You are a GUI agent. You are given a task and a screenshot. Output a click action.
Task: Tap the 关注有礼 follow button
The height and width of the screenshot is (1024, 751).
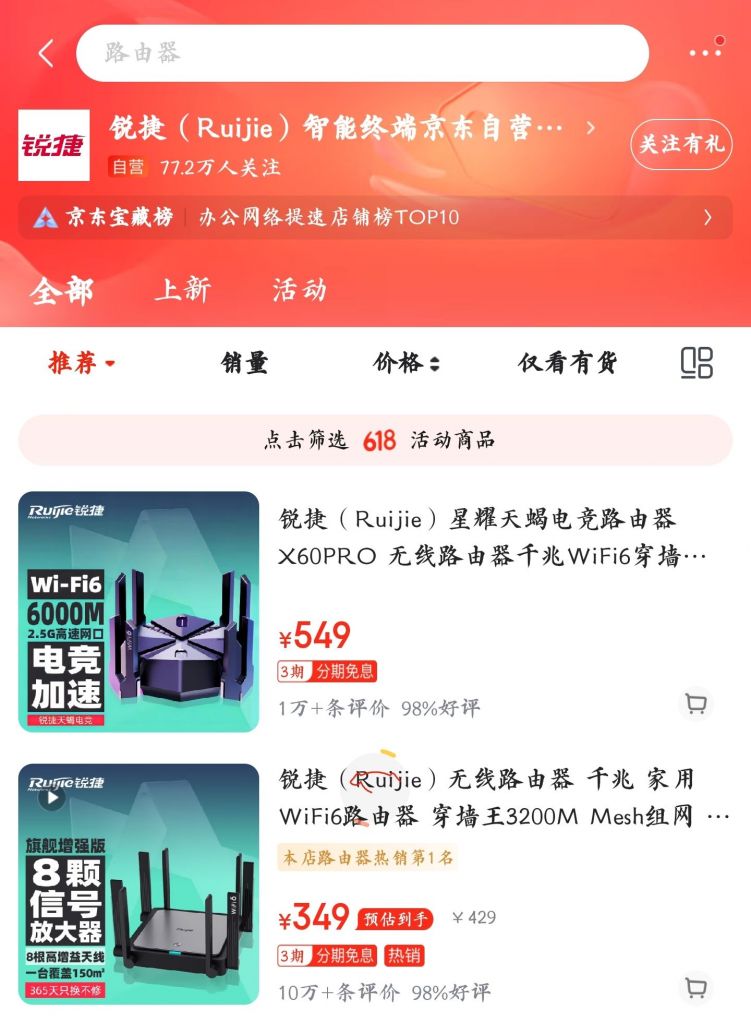pos(681,144)
